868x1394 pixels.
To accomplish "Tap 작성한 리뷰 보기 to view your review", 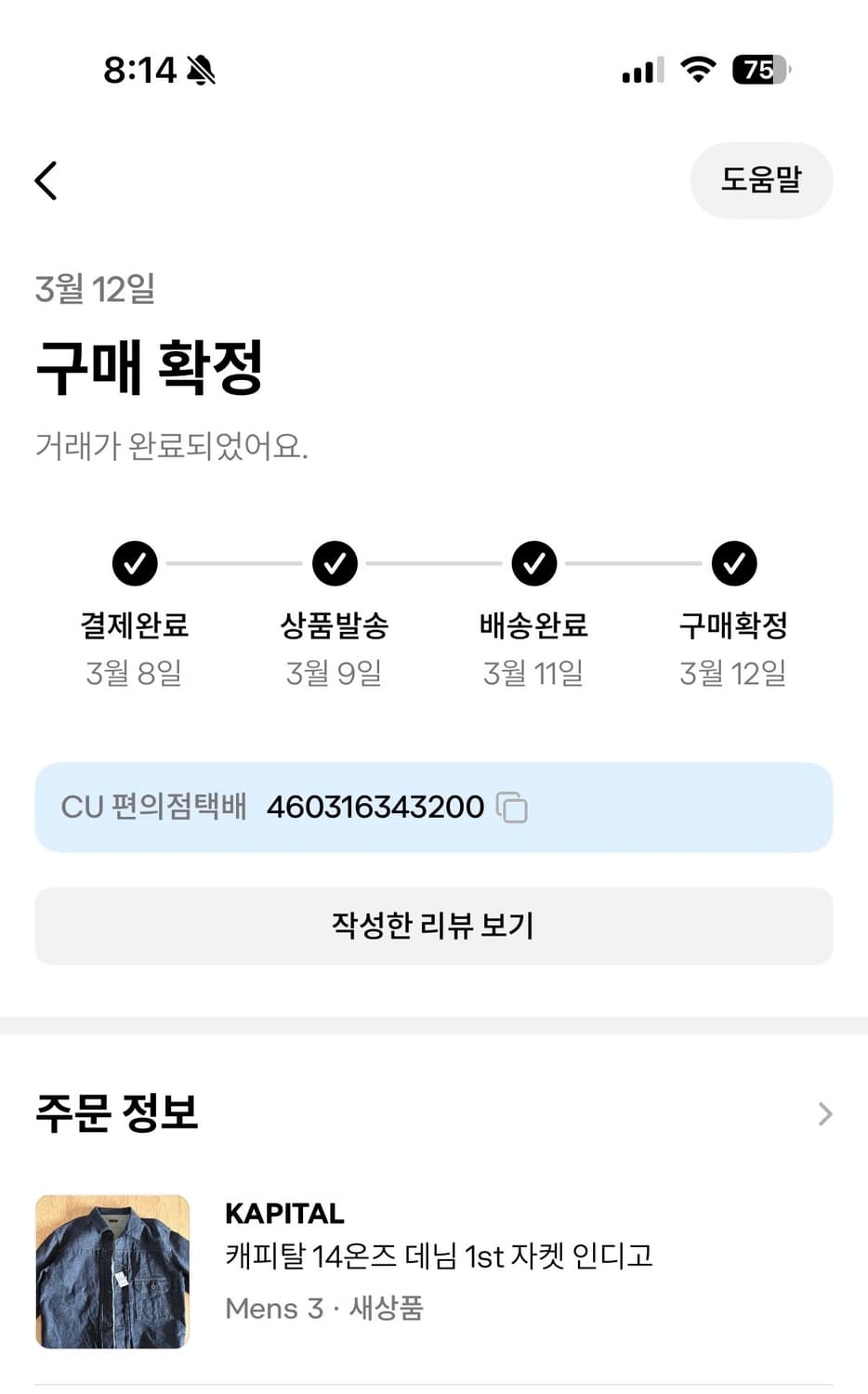I will 433,926.
